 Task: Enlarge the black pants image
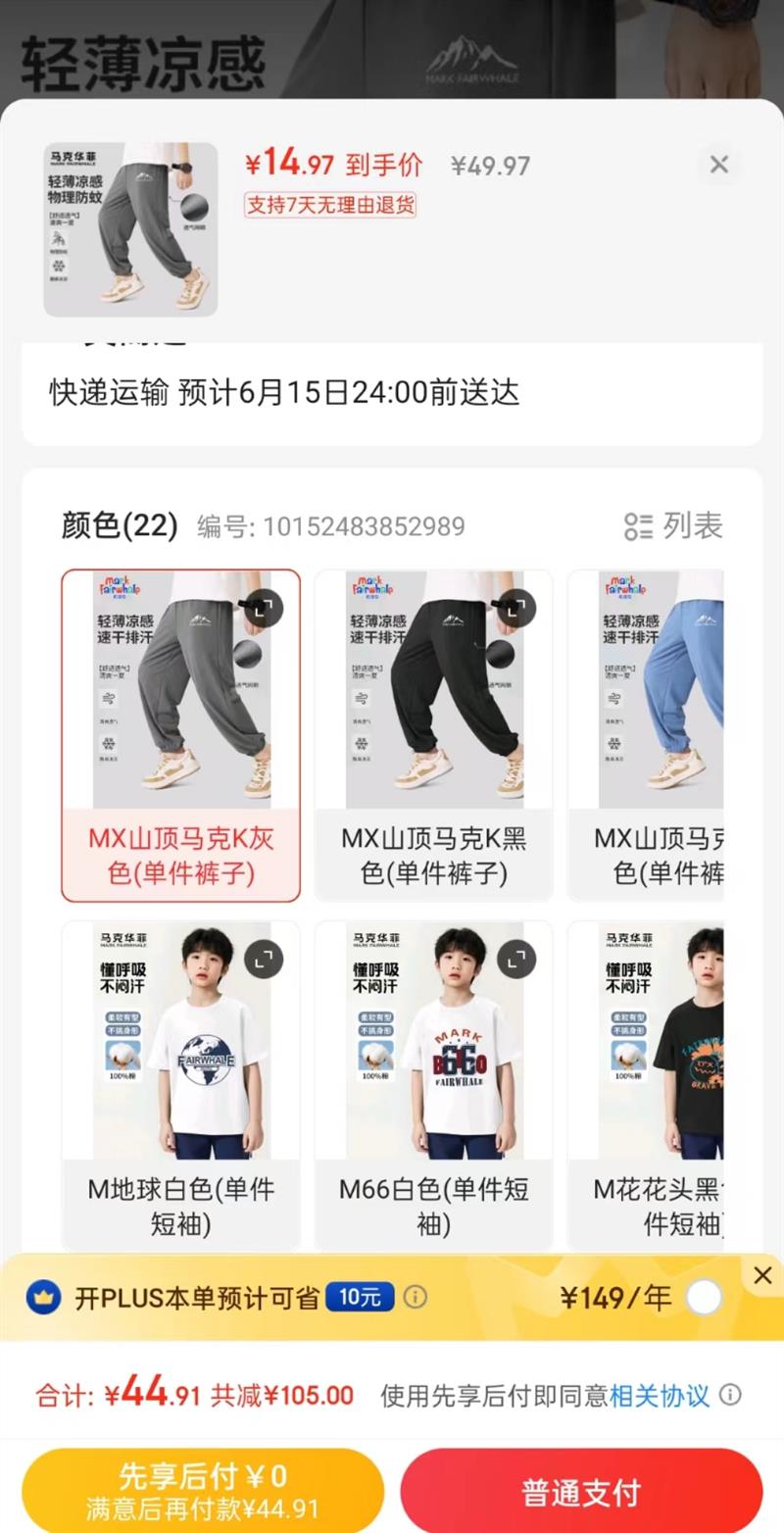pyautogui.click(x=515, y=609)
